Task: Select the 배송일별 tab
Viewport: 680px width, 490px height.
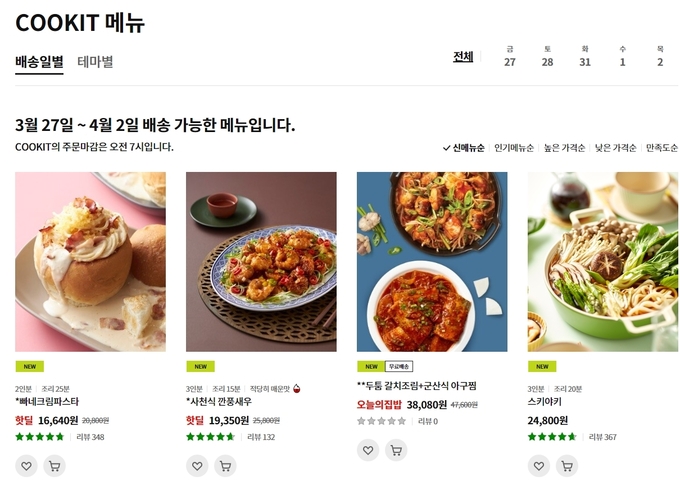Action: [x=39, y=62]
